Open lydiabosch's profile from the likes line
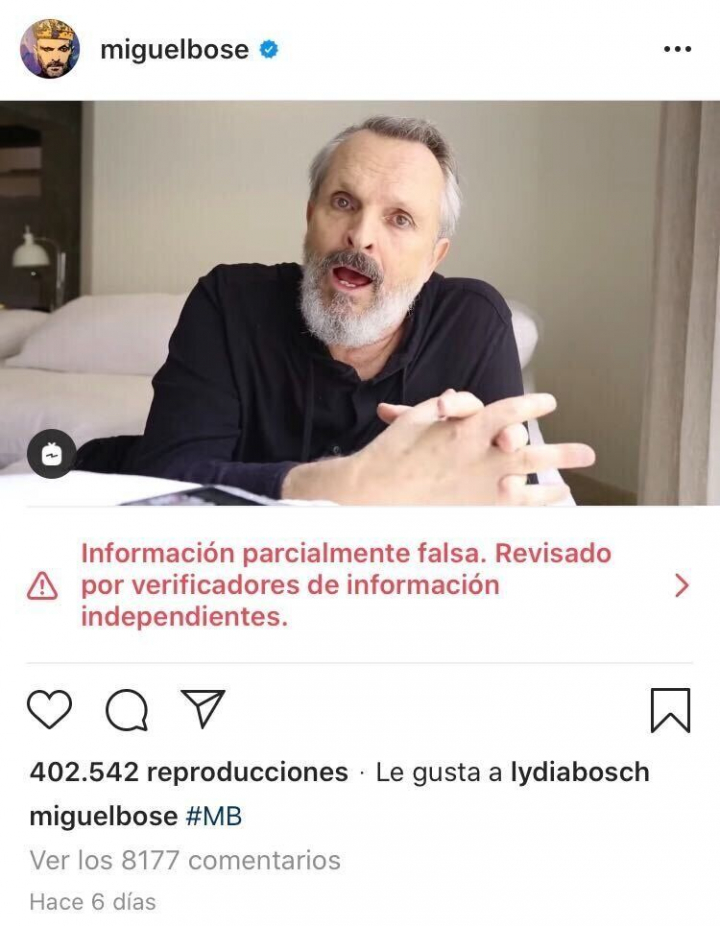This screenshot has height=926, width=720. click(579, 772)
